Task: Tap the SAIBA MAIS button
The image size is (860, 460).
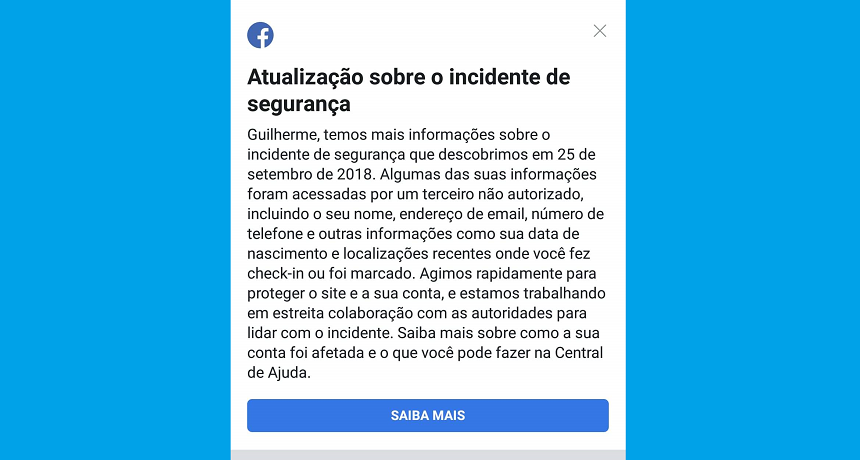Action: 427,416
